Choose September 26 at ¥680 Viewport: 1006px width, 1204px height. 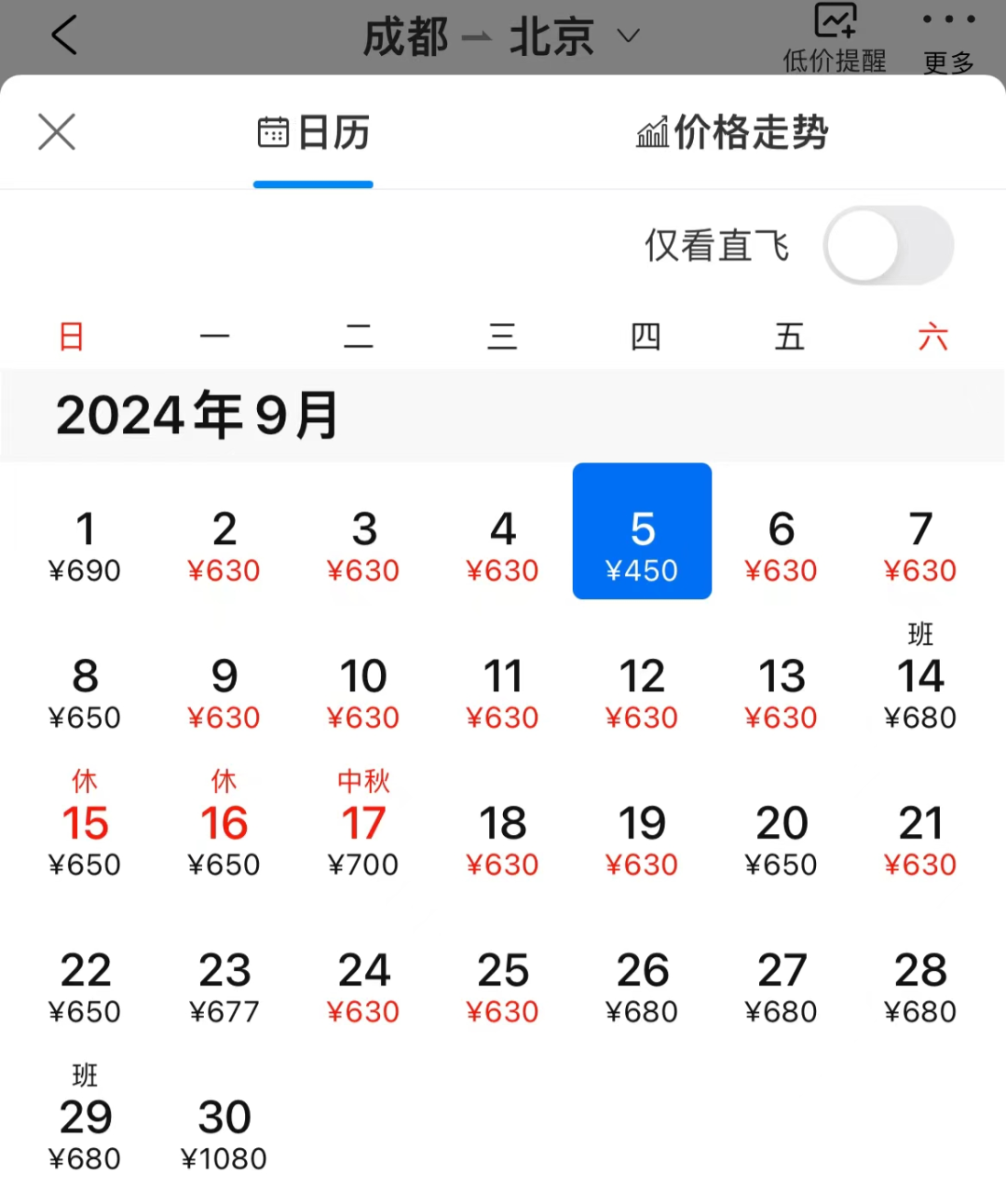click(x=642, y=987)
